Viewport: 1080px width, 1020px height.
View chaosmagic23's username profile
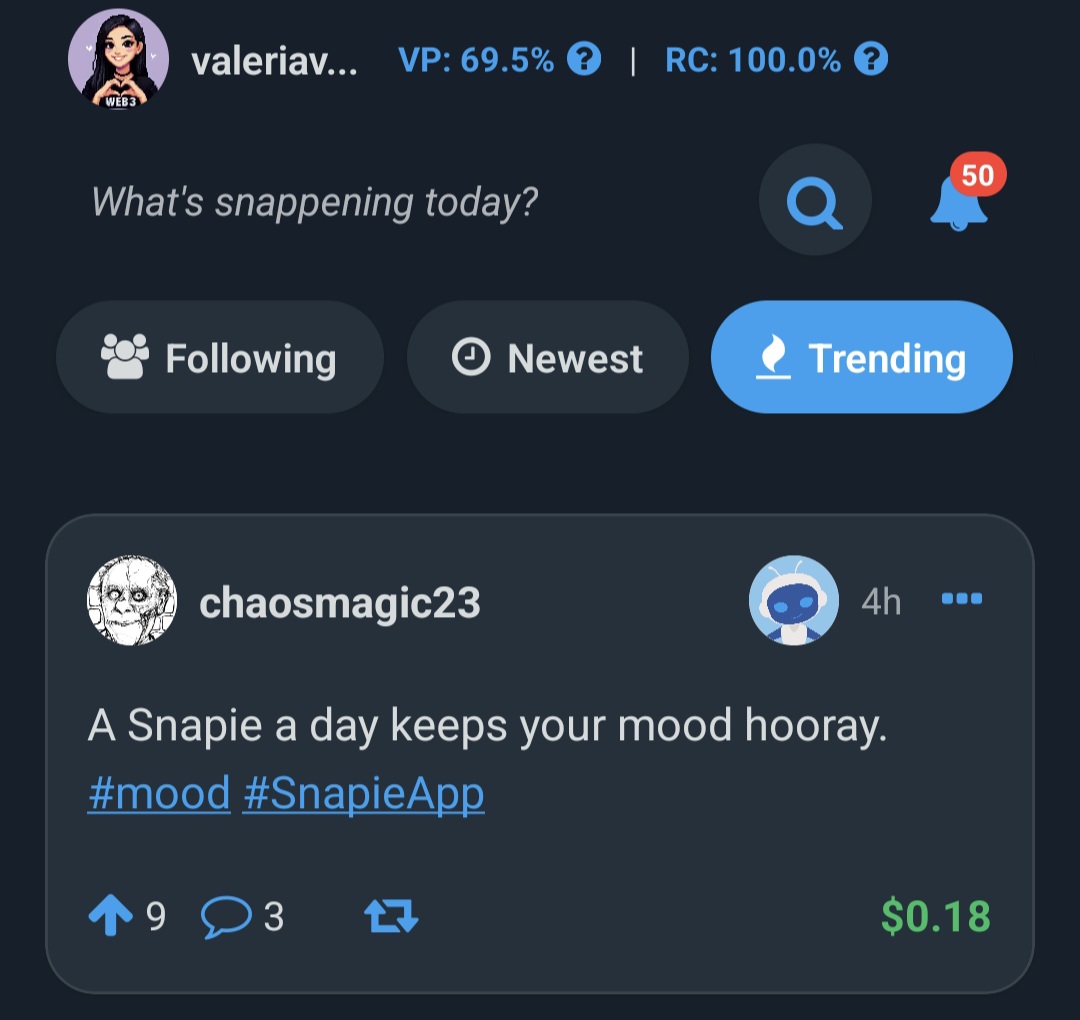point(340,603)
